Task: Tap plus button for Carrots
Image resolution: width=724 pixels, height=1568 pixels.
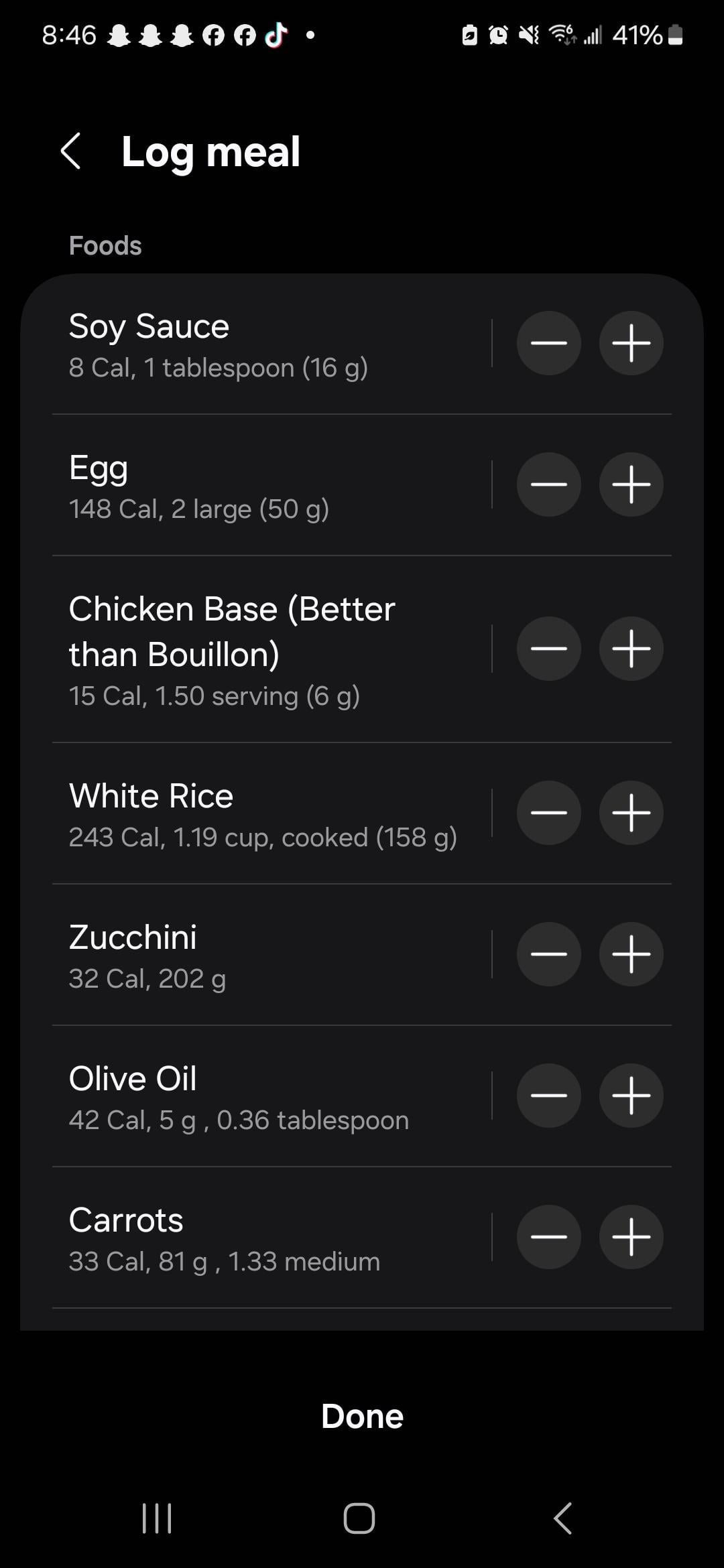Action: pyautogui.click(x=631, y=1237)
